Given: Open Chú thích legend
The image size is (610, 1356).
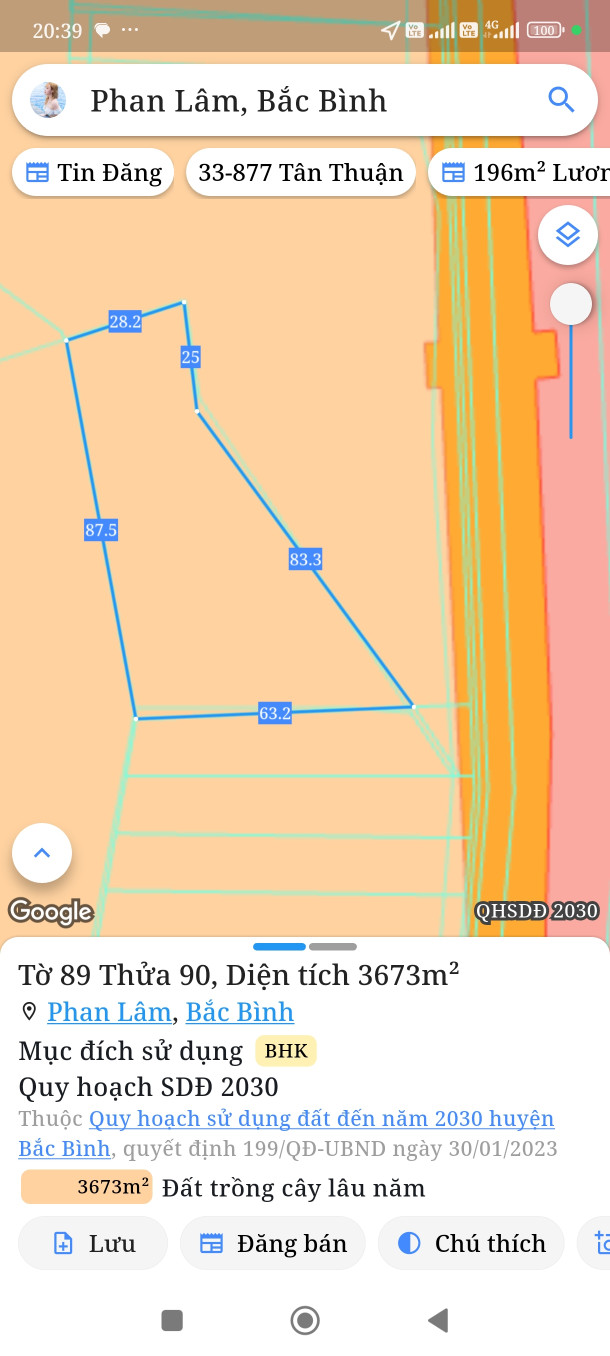Looking at the screenshot, I should pyautogui.click(x=471, y=1243).
